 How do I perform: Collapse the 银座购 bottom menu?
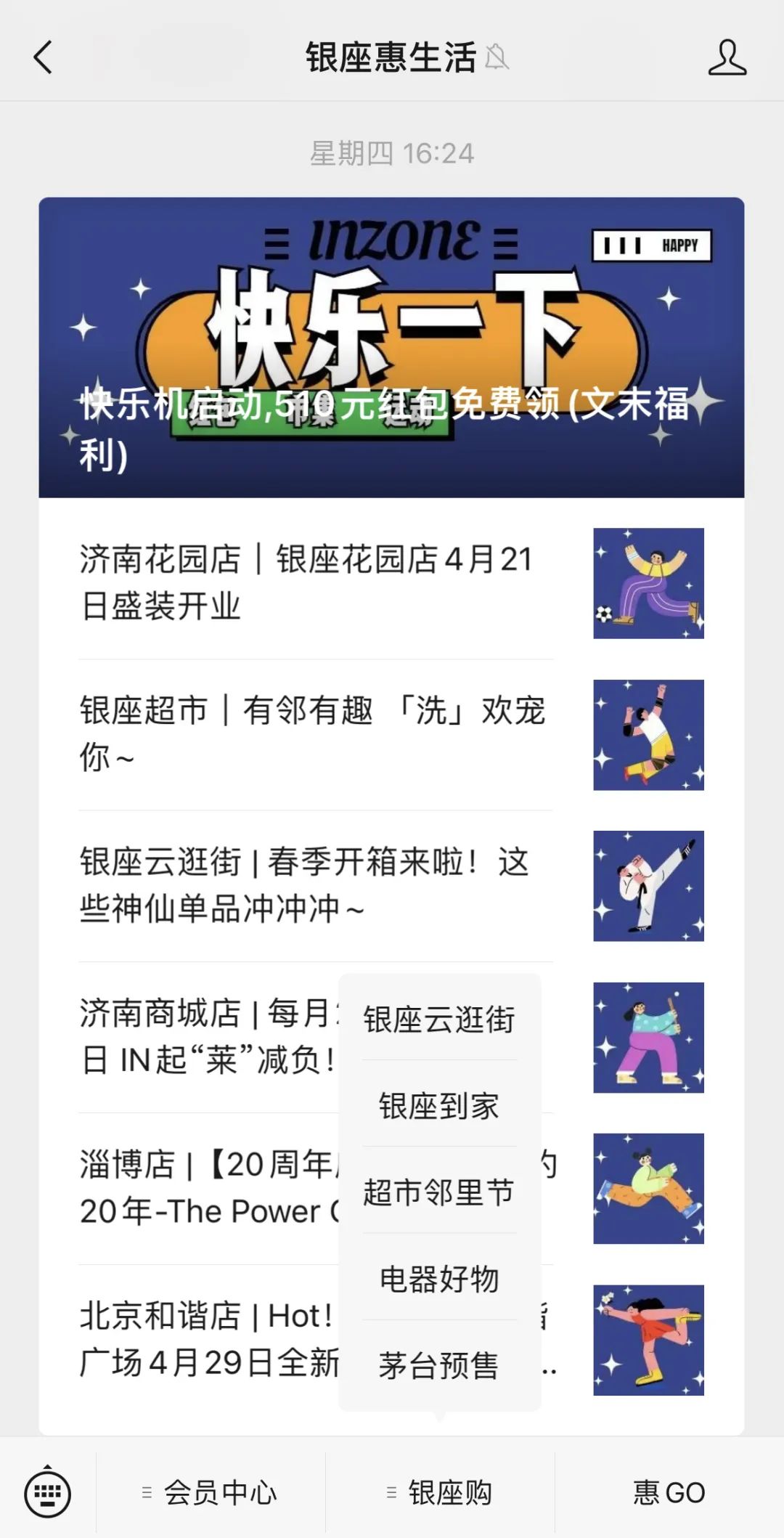click(440, 1493)
